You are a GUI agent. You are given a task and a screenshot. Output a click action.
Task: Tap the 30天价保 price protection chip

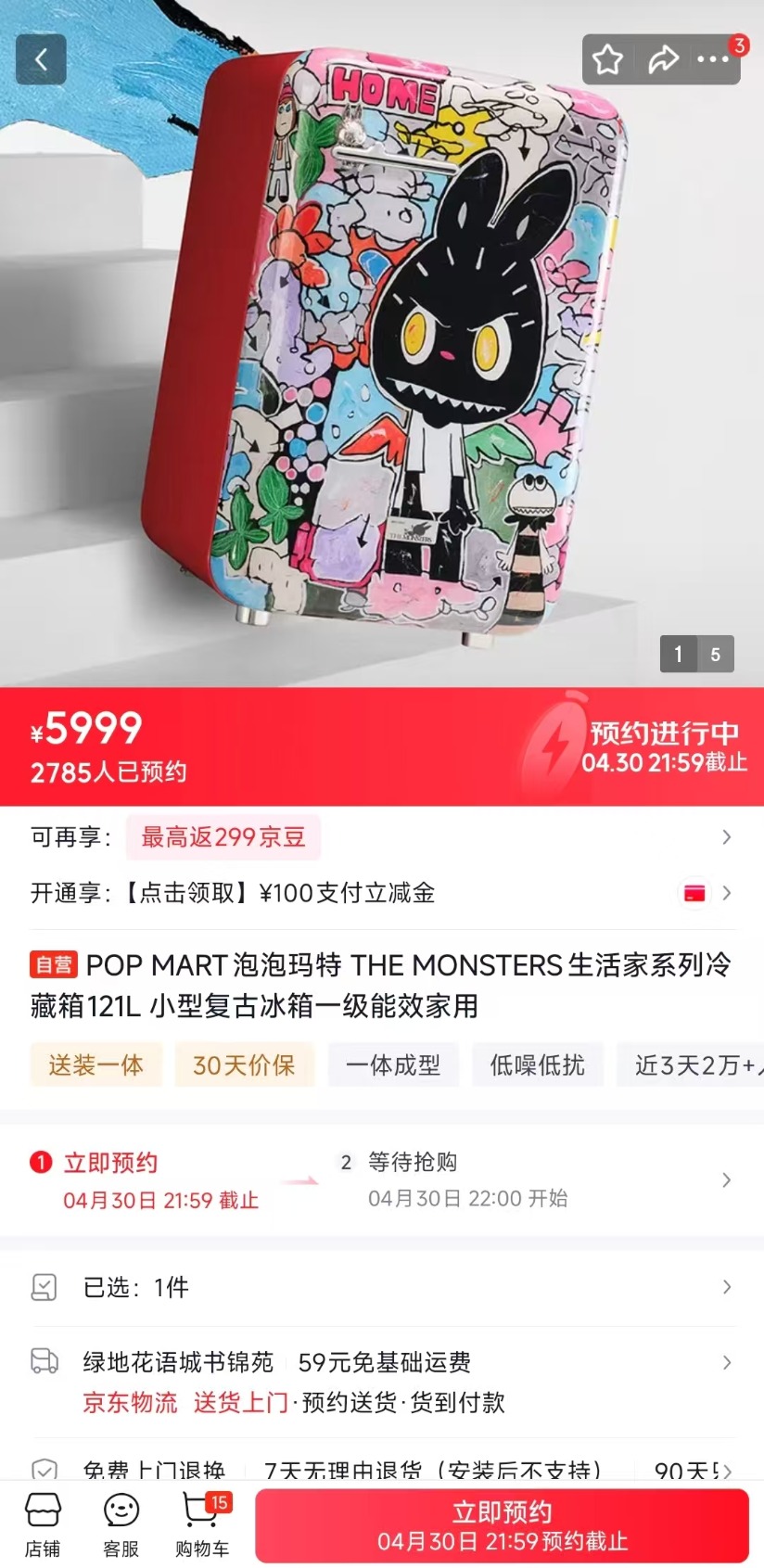[244, 1065]
